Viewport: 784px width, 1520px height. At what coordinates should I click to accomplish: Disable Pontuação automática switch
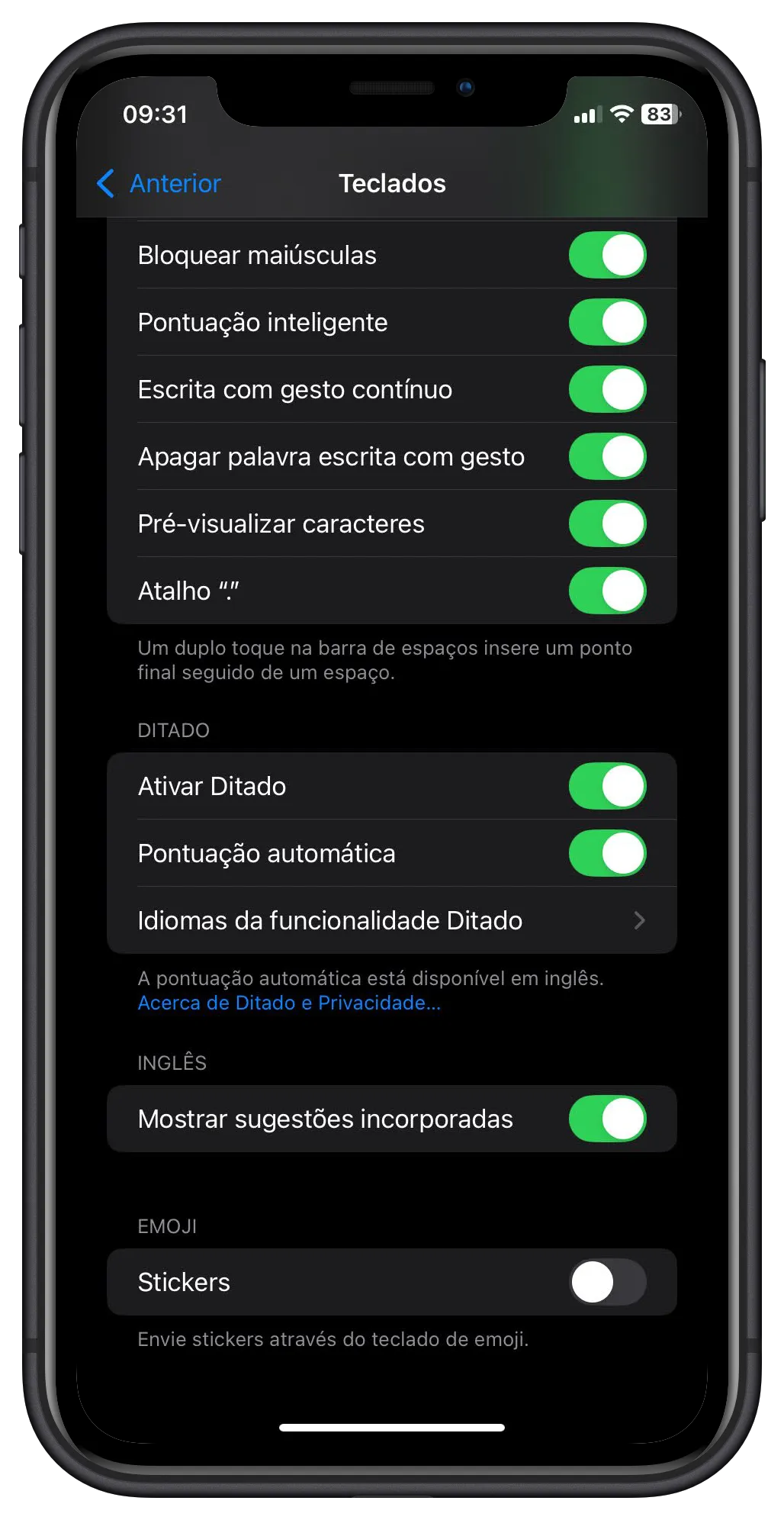point(607,853)
